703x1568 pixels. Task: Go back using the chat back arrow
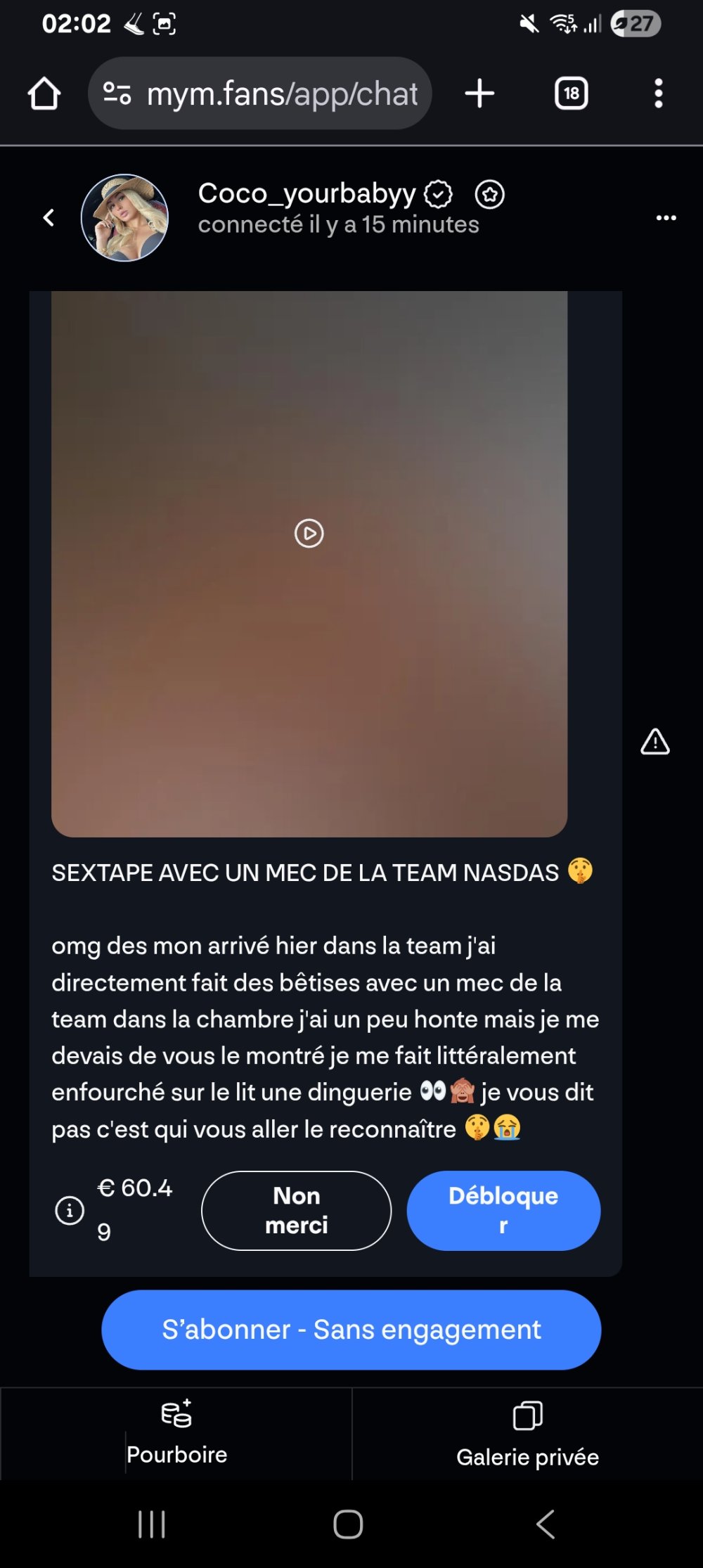click(49, 218)
